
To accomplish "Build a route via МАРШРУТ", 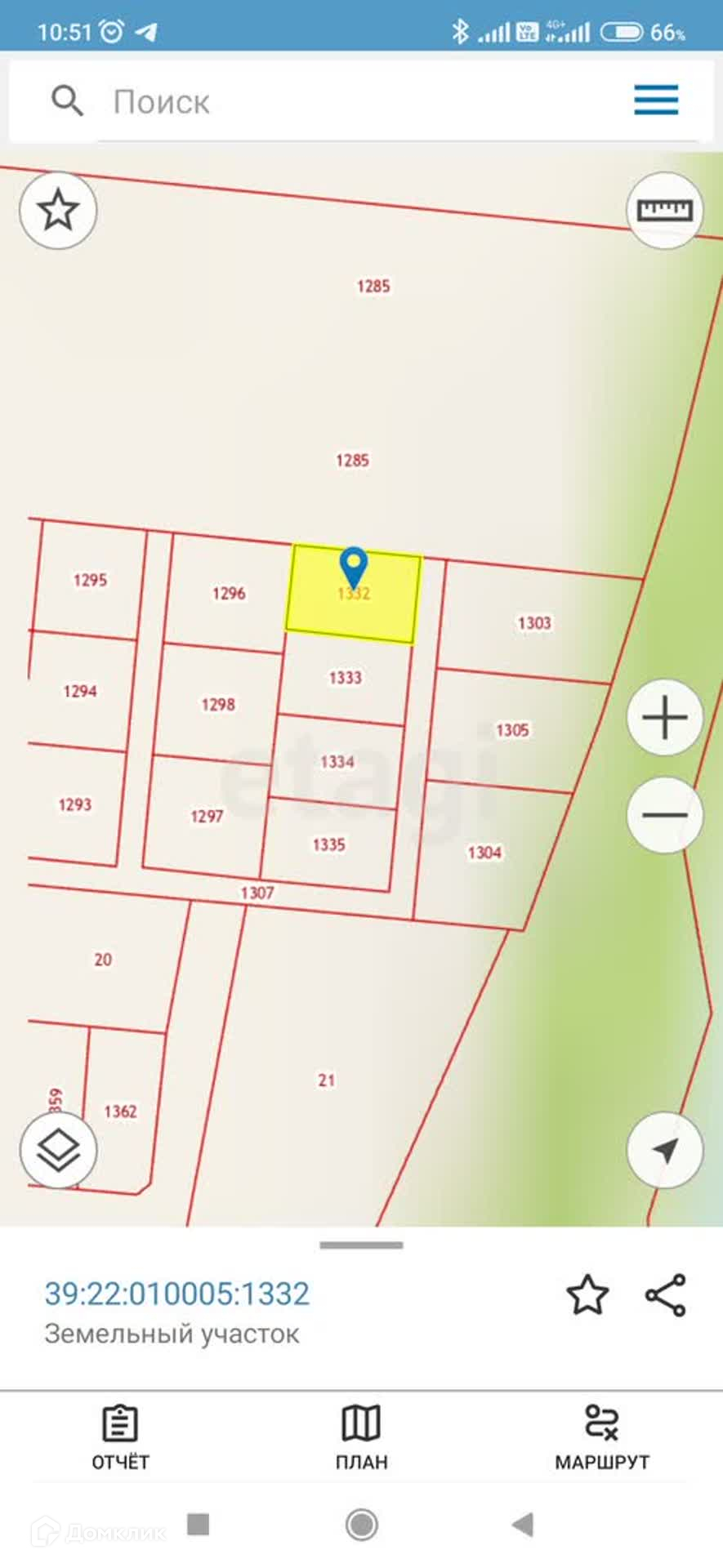I will click(602, 1437).
